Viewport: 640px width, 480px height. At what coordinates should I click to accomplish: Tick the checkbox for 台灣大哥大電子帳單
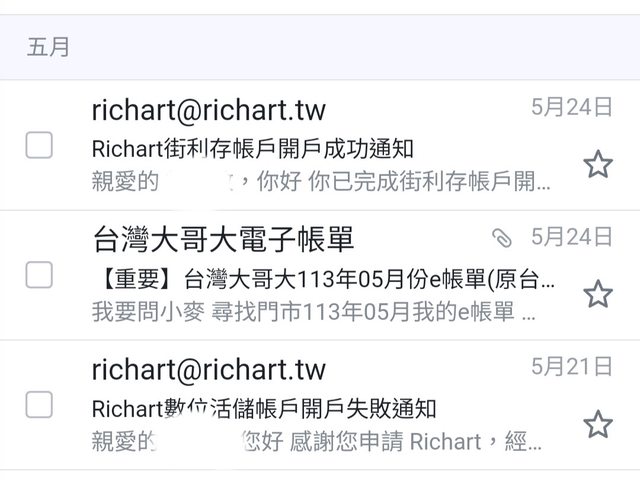point(39,275)
